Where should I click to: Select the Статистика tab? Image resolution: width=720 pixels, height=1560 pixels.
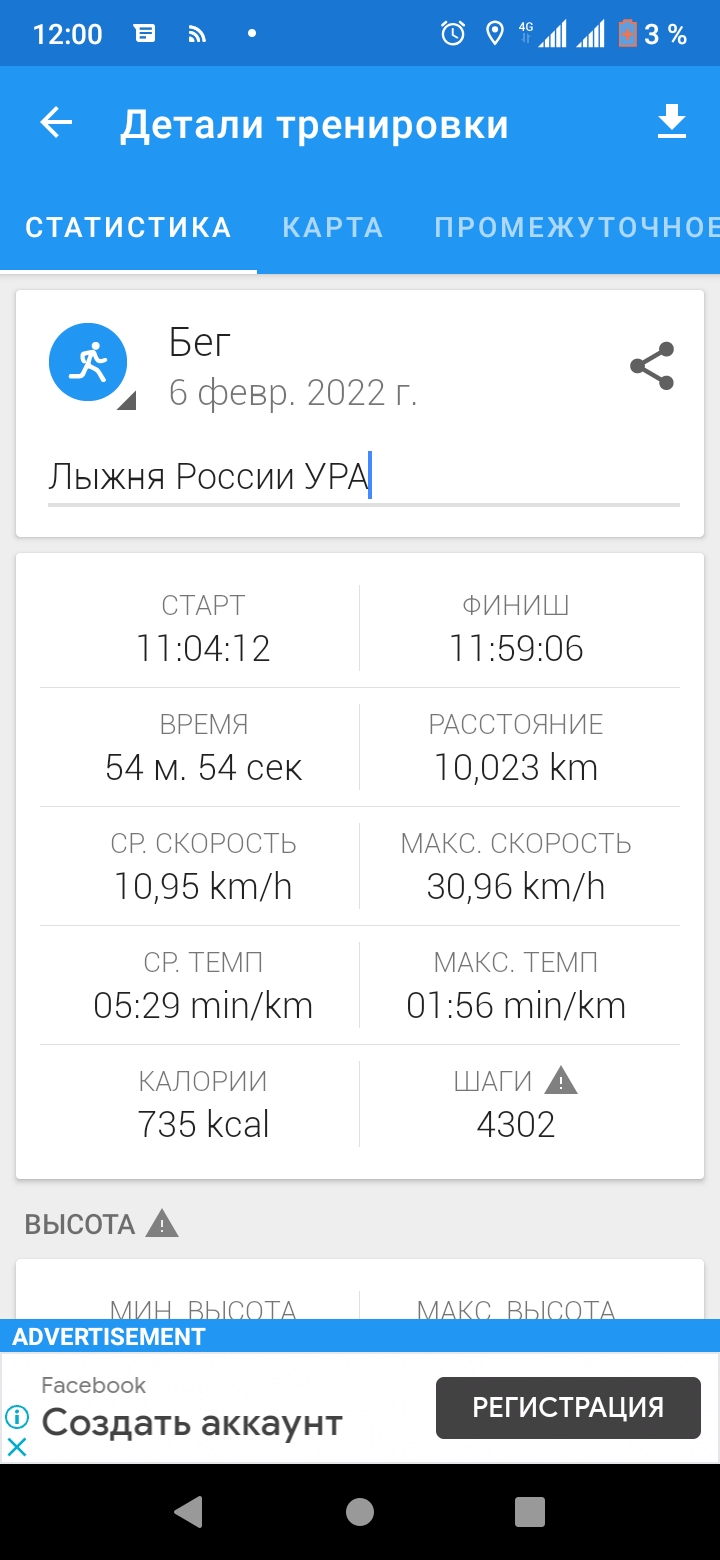(x=128, y=227)
